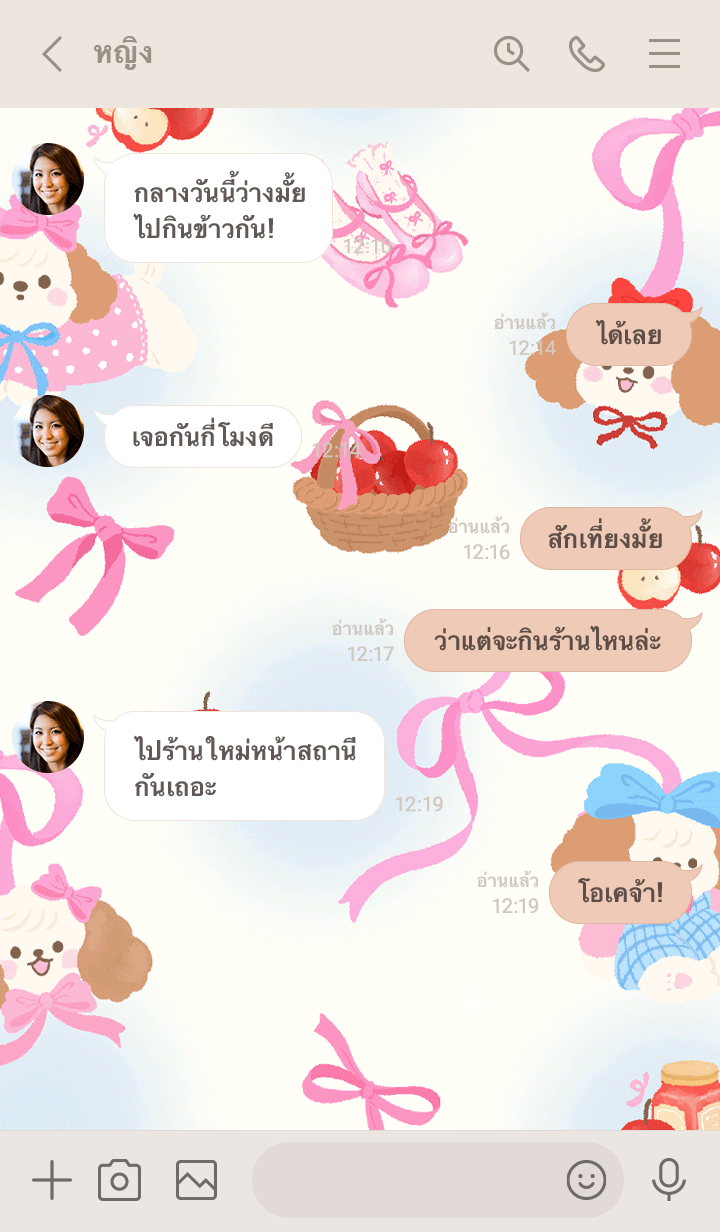Go back from the chat with หญิง
The image size is (720, 1232).
(x=52, y=54)
